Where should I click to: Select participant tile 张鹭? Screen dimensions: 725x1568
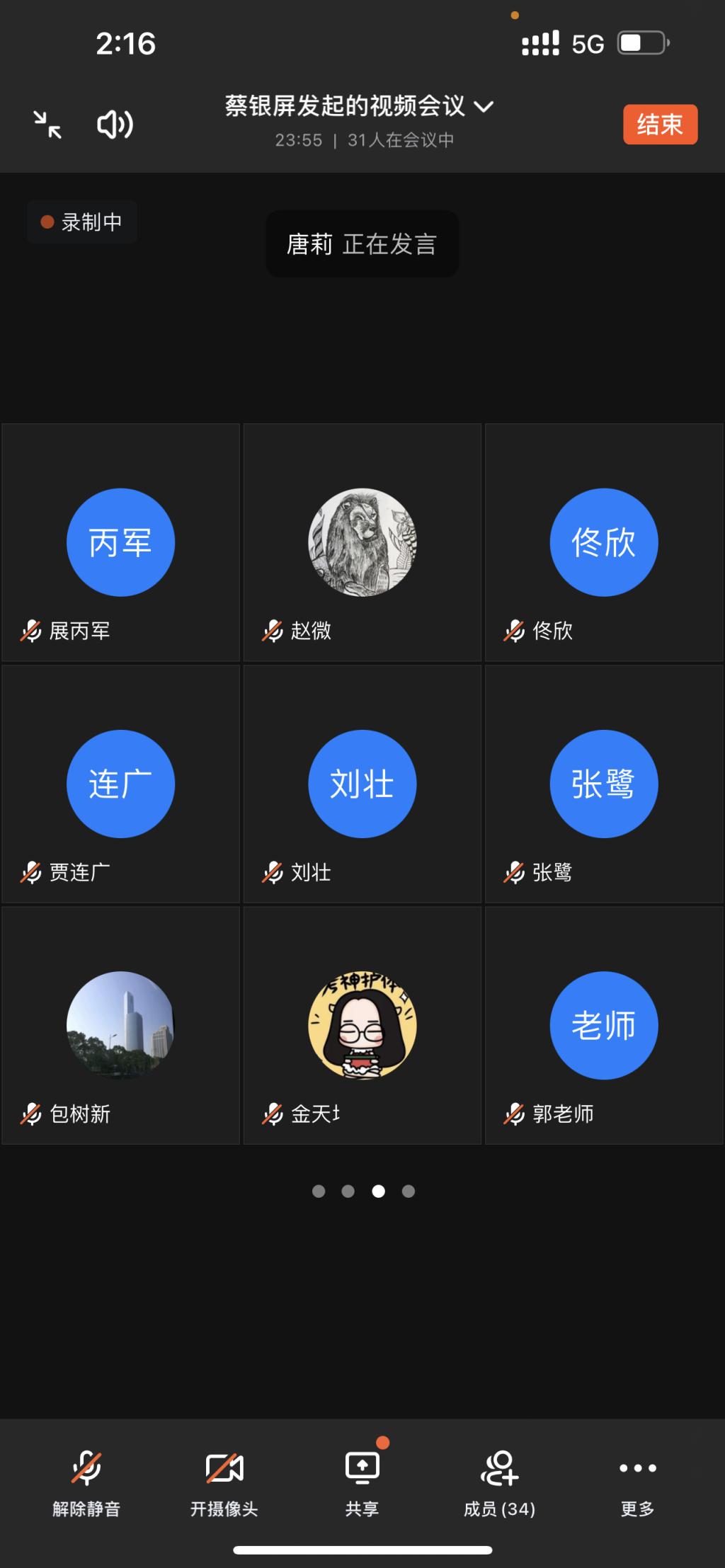(604, 784)
